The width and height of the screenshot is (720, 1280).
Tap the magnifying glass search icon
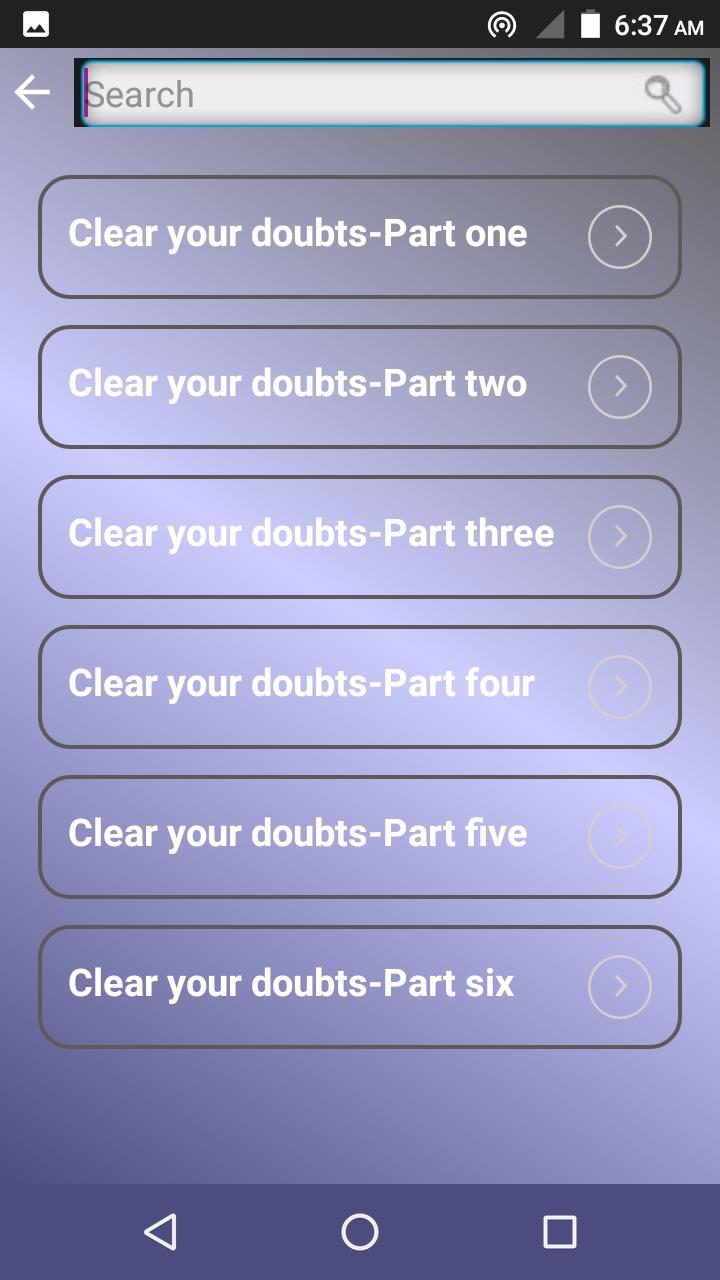662,93
